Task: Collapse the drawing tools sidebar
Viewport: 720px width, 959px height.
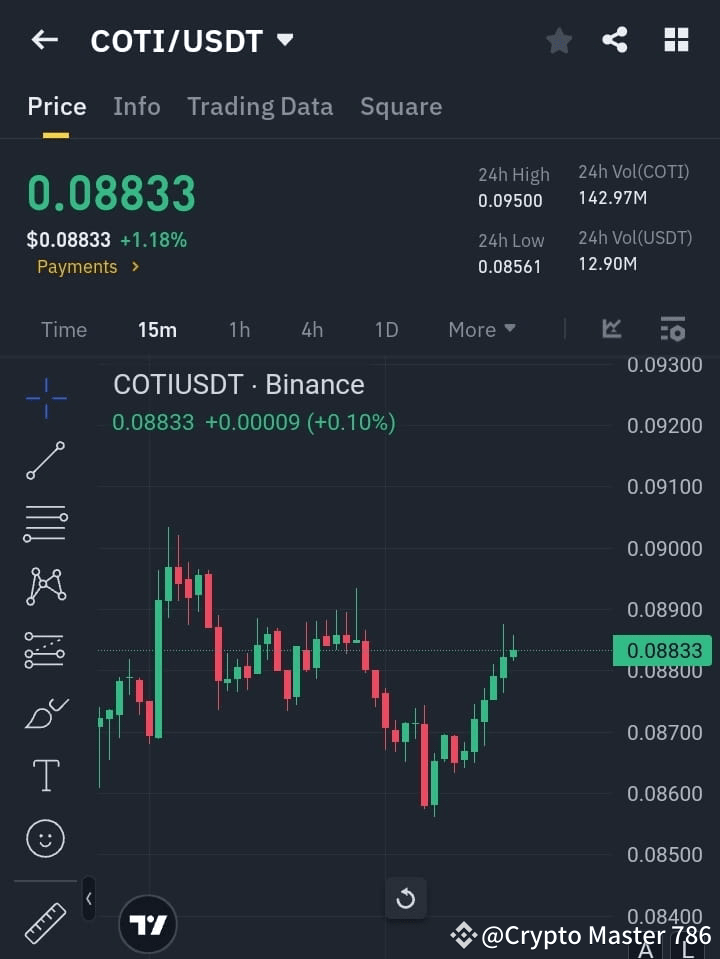Action: [88, 898]
